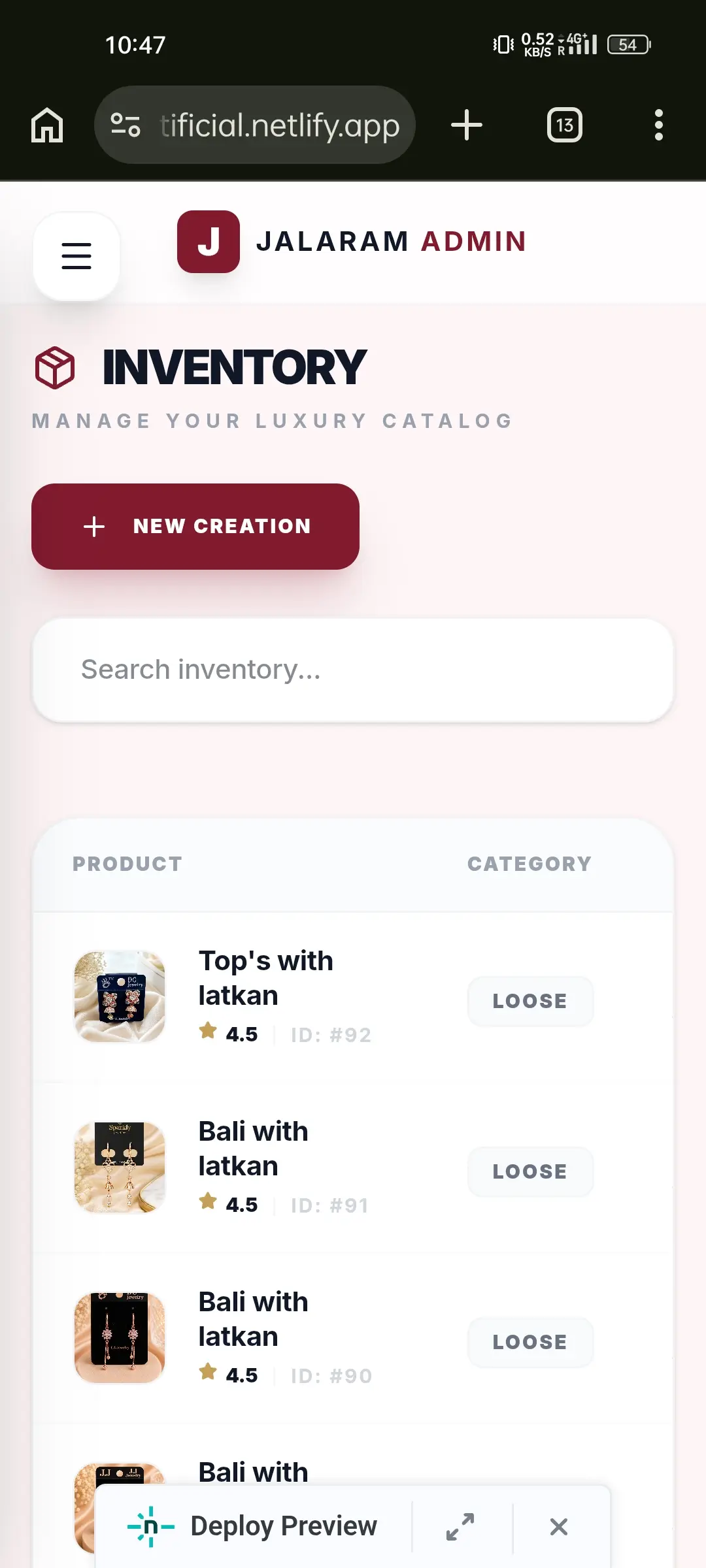Tap the New Creation button
The width and height of the screenshot is (706, 1568).
pos(195,527)
